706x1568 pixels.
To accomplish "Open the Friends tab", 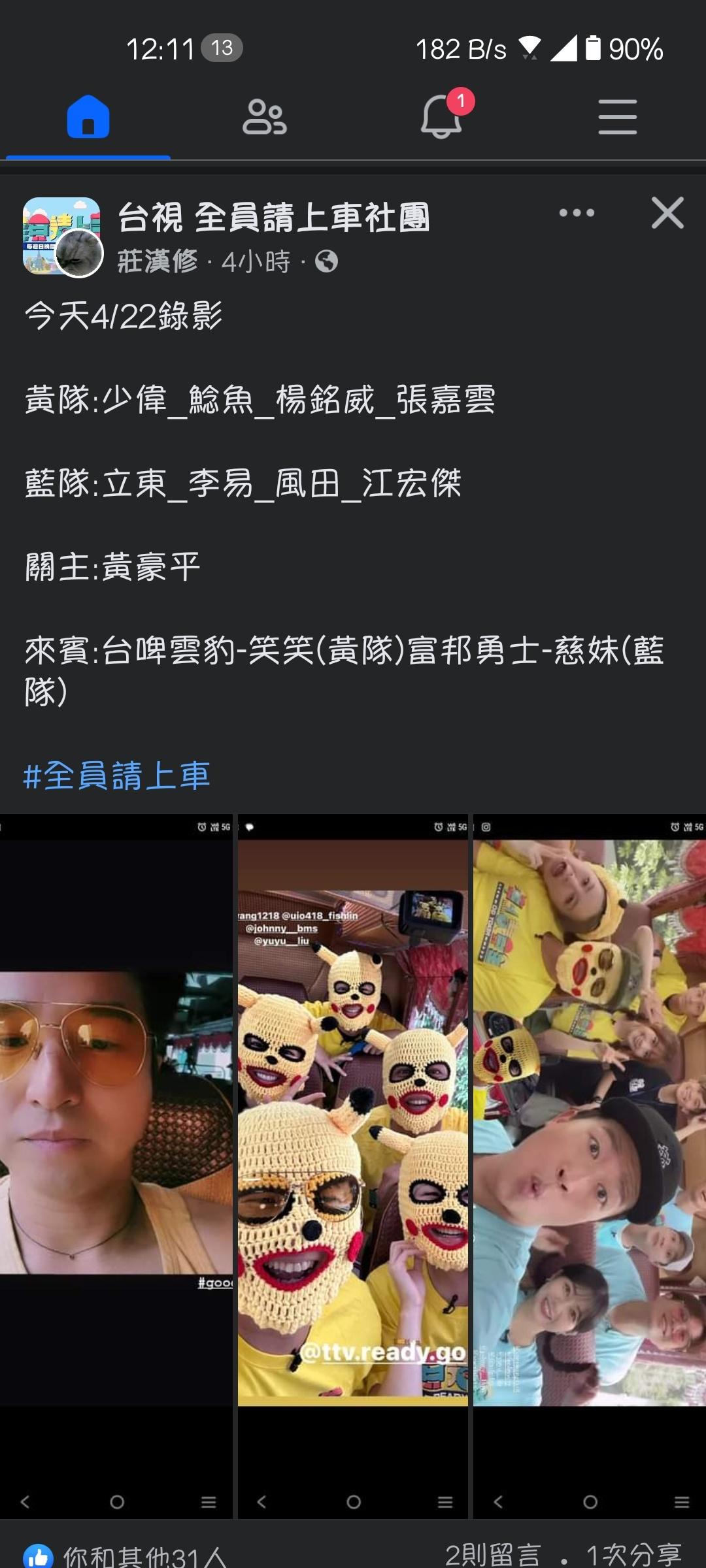I will [x=264, y=118].
